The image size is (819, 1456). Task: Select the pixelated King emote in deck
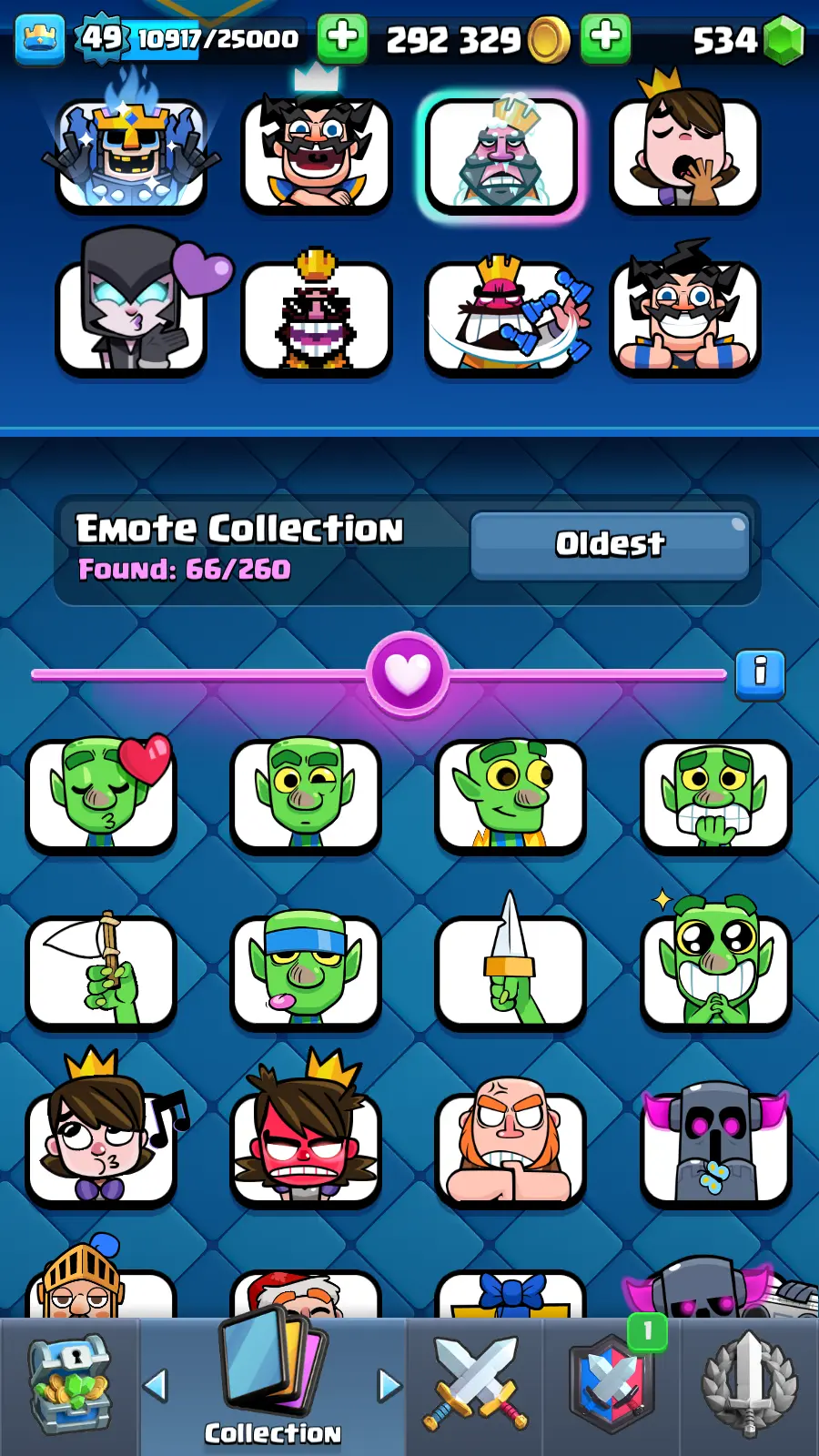(x=316, y=317)
